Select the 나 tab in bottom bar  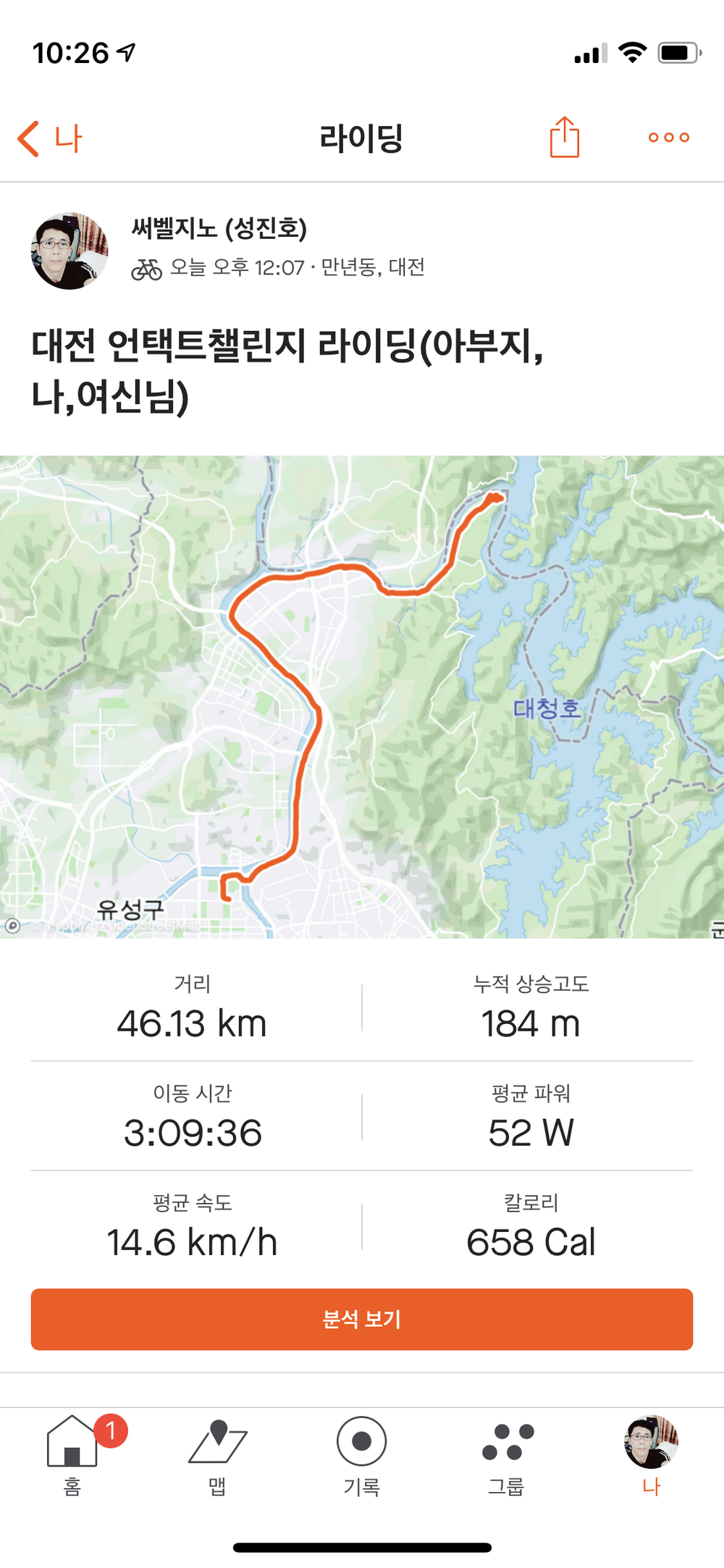(x=651, y=1454)
